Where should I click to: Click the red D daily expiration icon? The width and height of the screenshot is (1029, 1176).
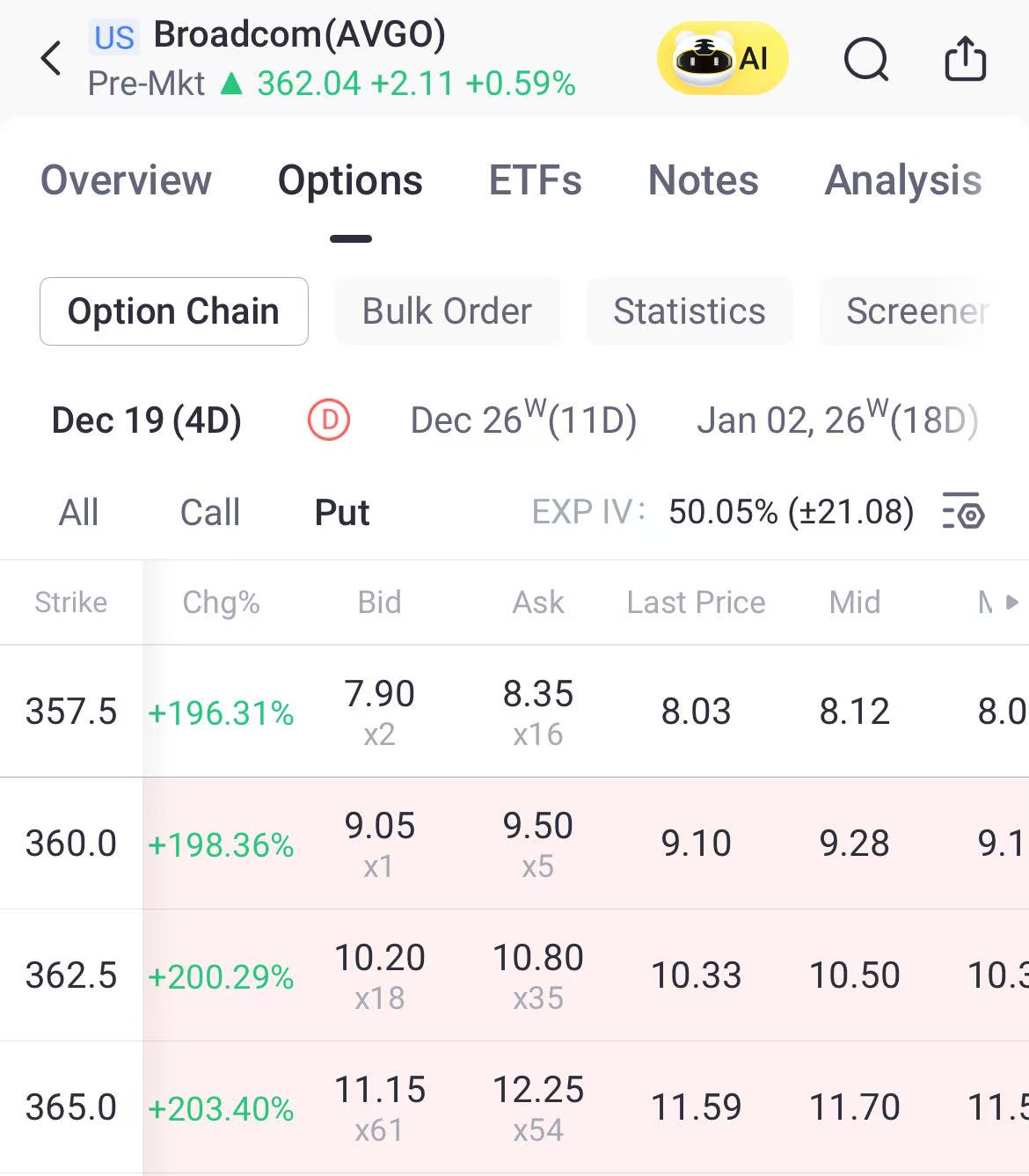(x=329, y=420)
